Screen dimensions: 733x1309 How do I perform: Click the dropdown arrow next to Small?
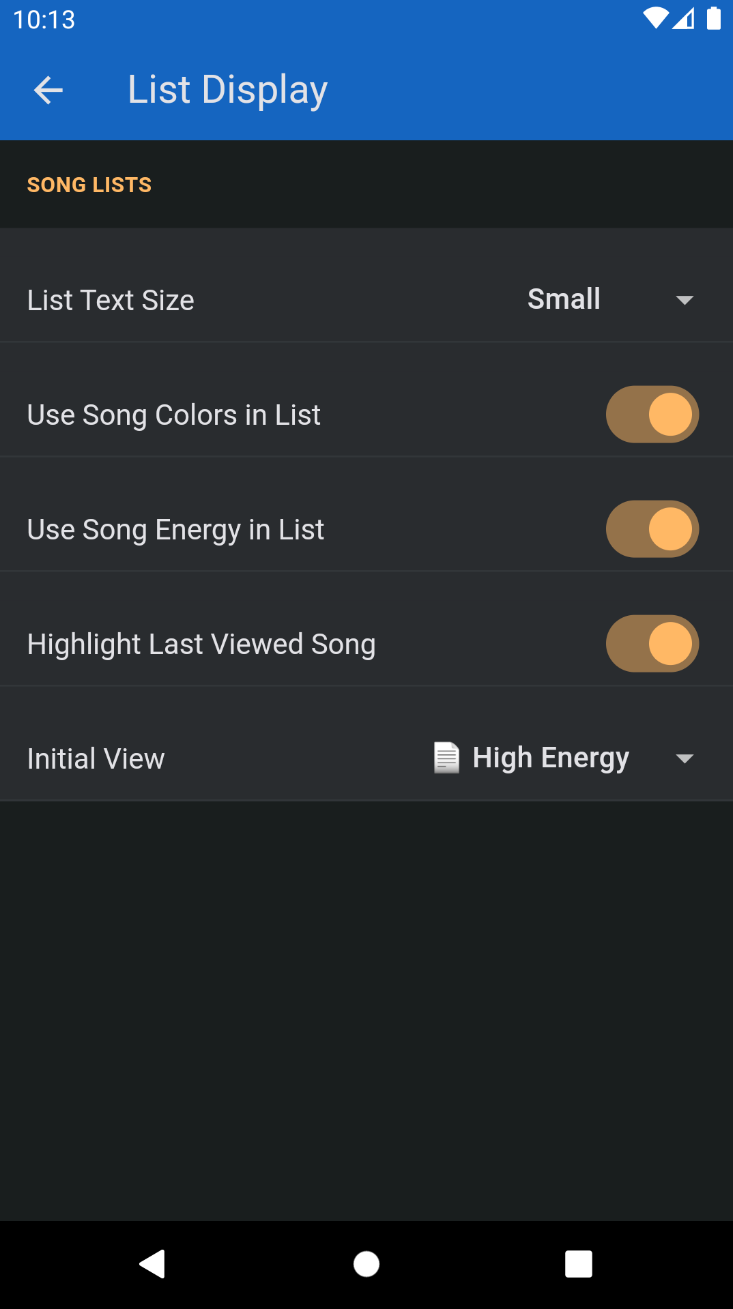pos(684,299)
